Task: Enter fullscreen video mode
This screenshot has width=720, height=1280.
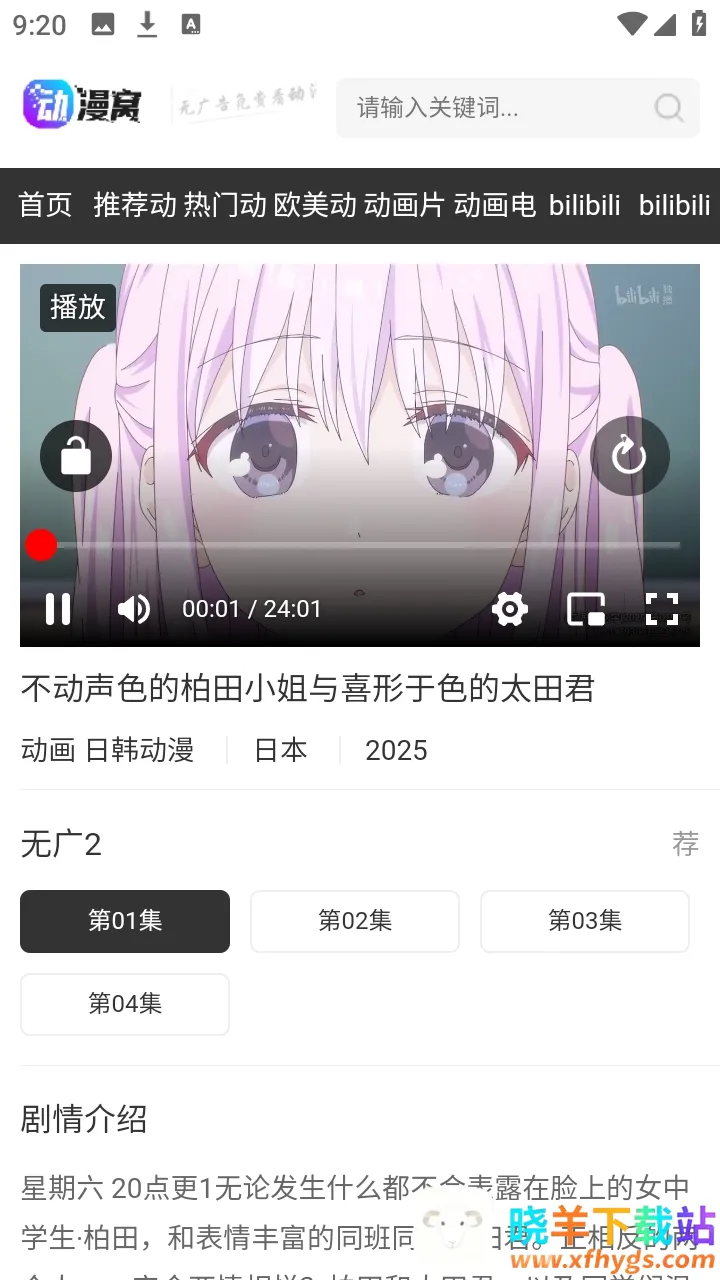Action: click(x=661, y=609)
